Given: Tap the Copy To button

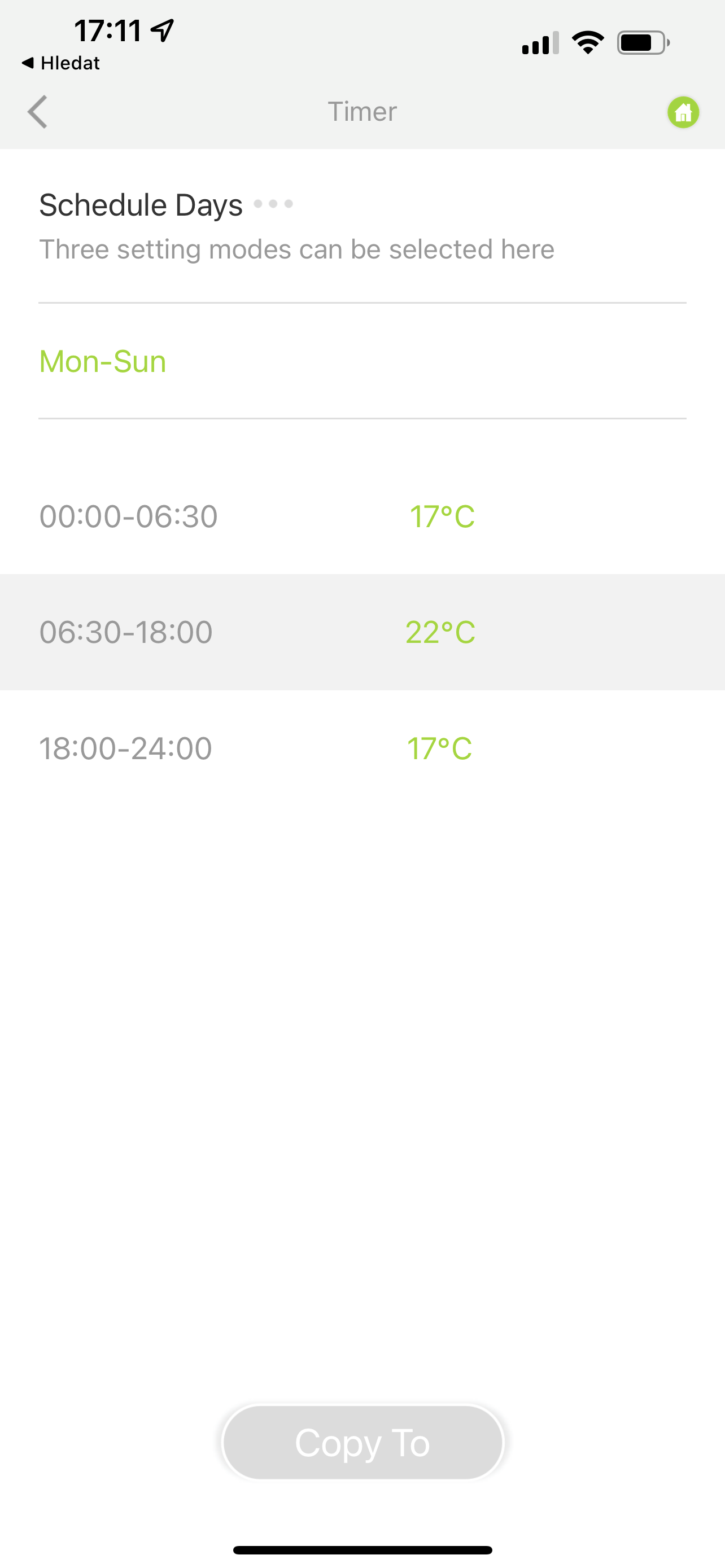Looking at the screenshot, I should point(363,1442).
